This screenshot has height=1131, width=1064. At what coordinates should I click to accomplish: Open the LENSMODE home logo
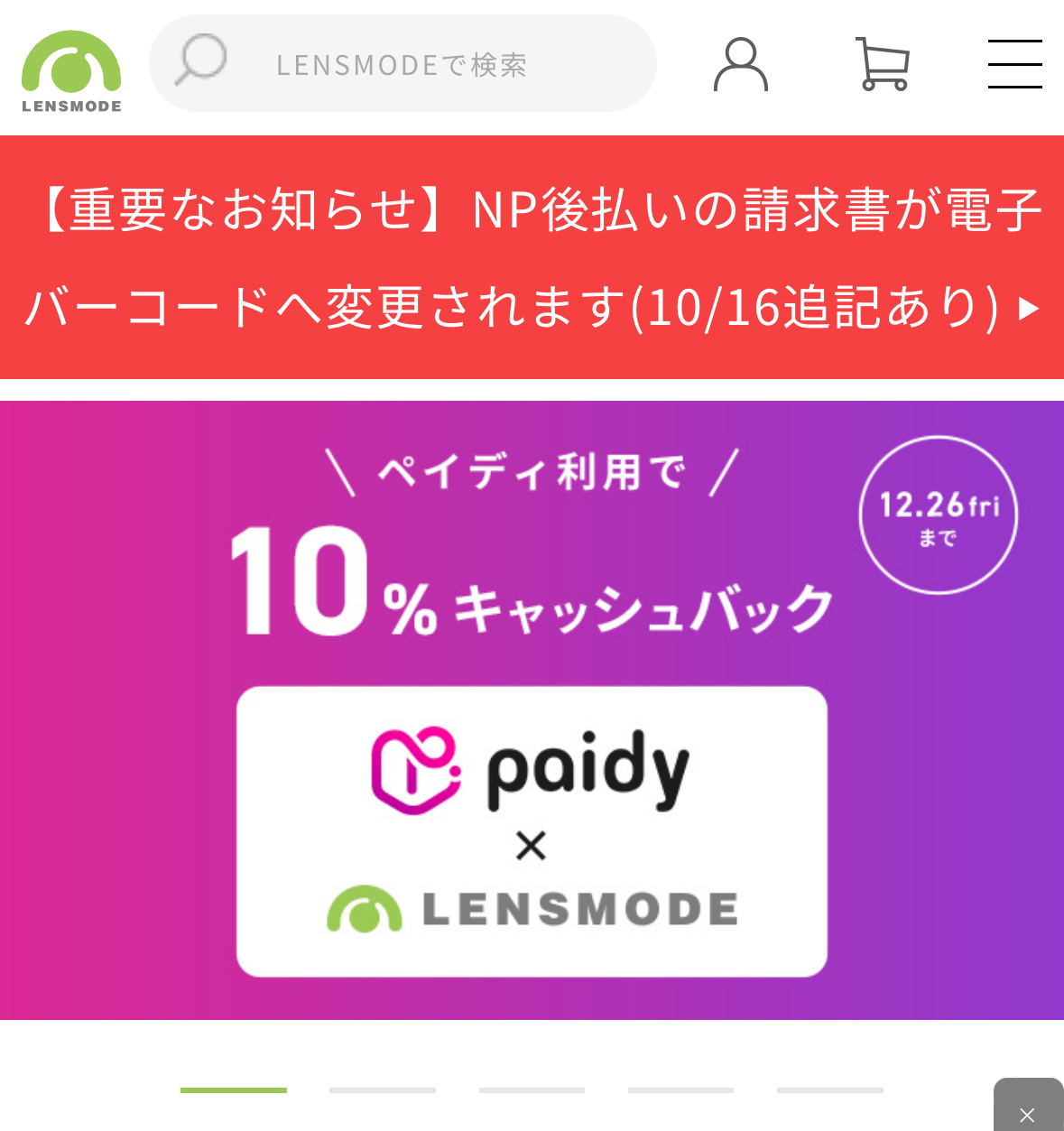(71, 70)
